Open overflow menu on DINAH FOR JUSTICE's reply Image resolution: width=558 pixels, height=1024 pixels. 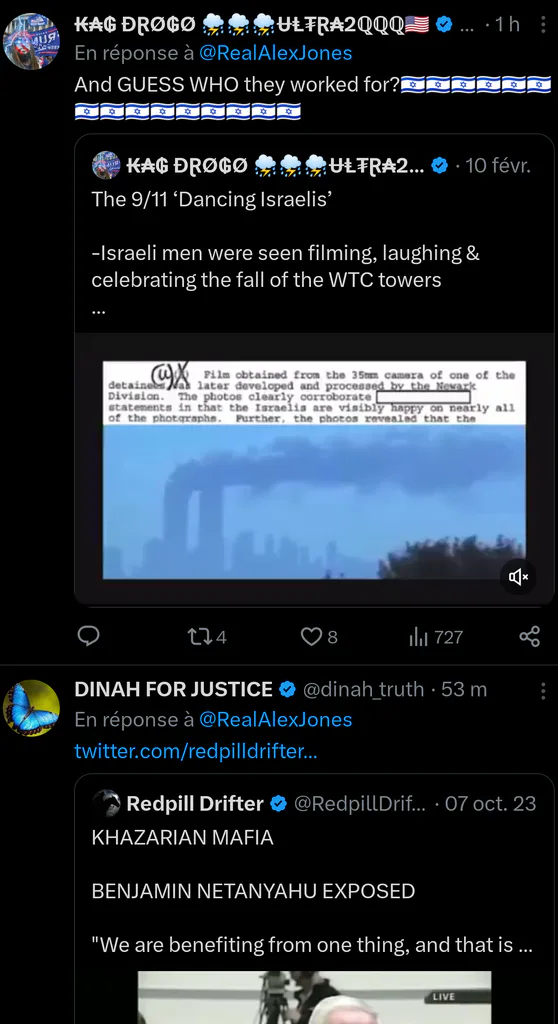543,690
